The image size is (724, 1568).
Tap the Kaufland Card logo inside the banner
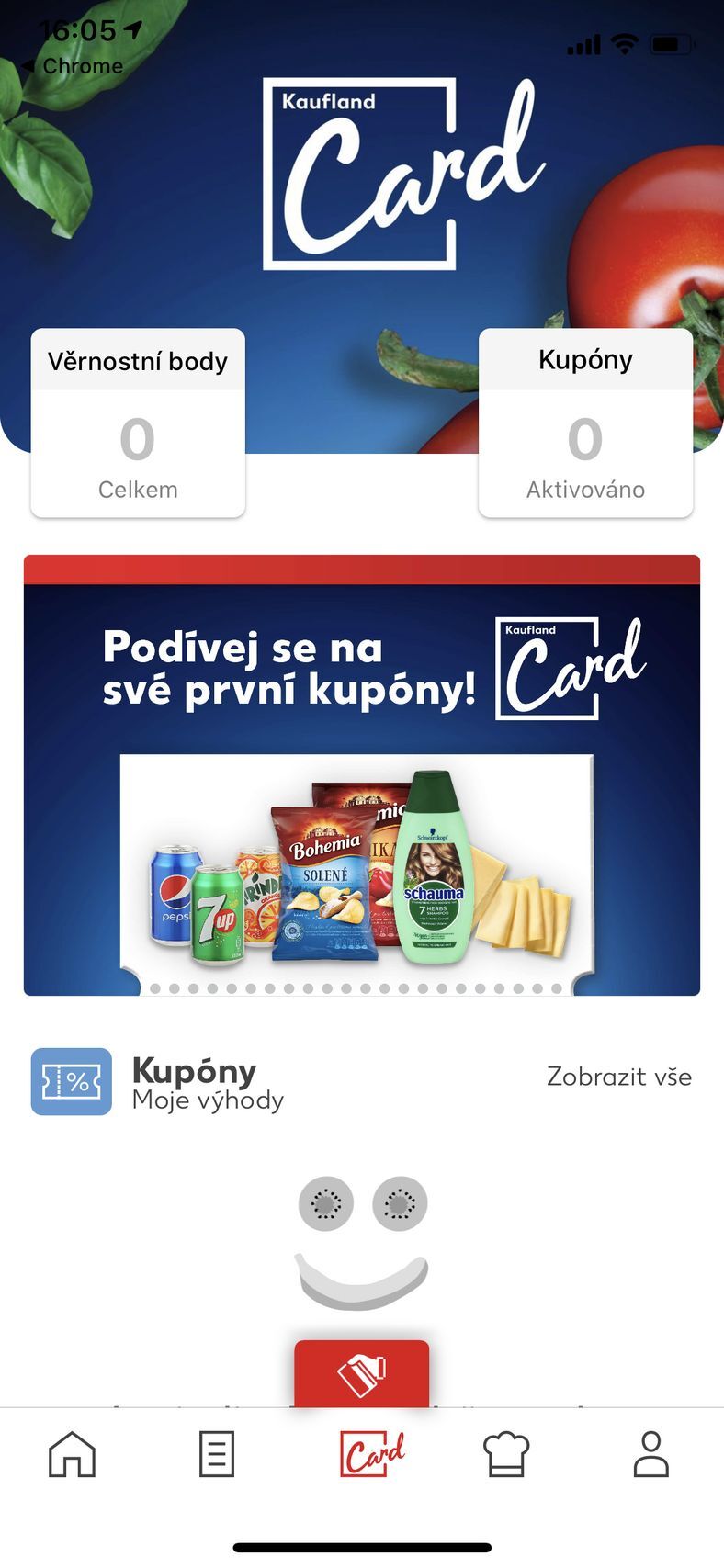pyautogui.click(x=568, y=668)
